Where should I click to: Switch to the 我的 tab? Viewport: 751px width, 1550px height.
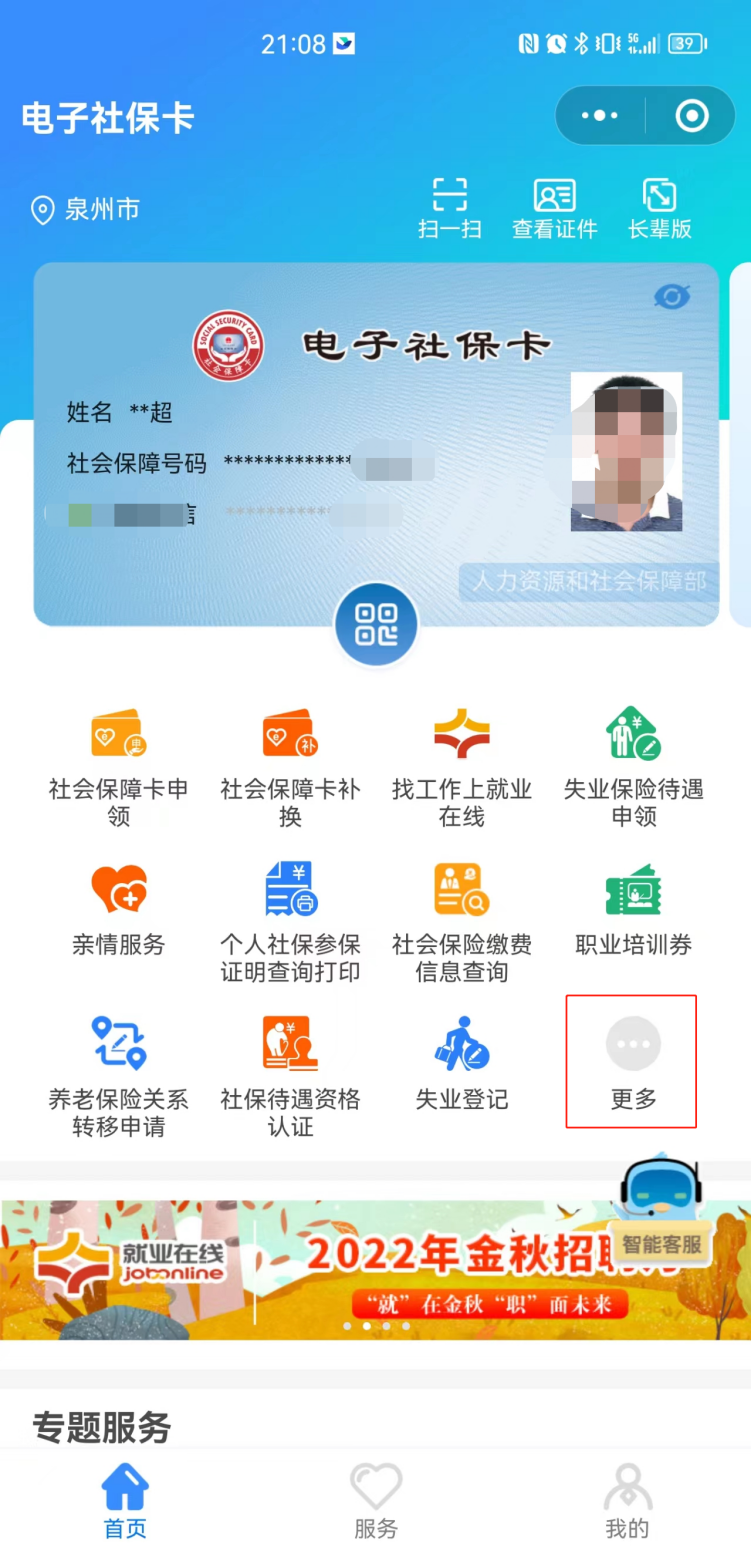tap(627, 1502)
